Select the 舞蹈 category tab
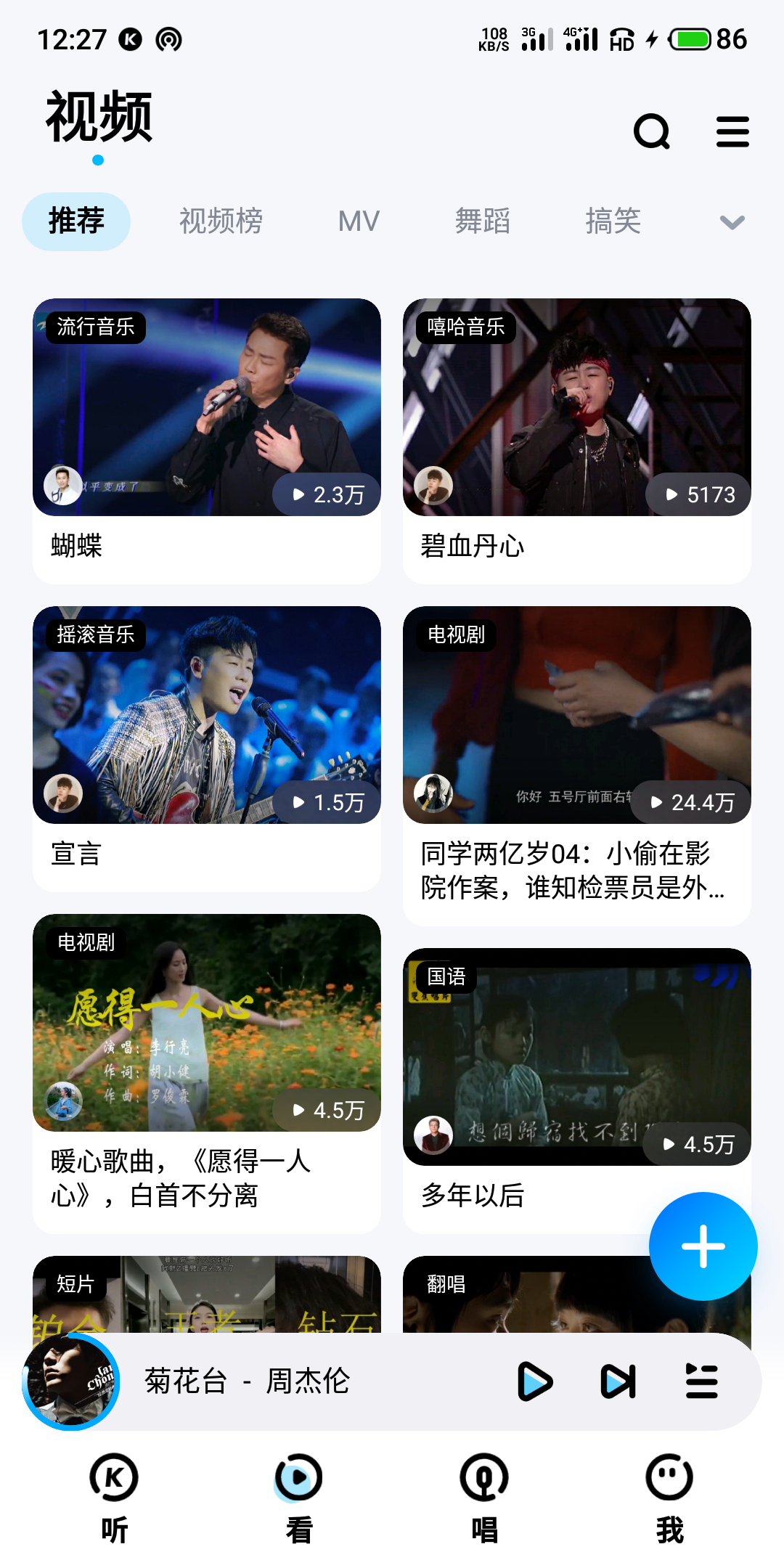 pos(482,221)
